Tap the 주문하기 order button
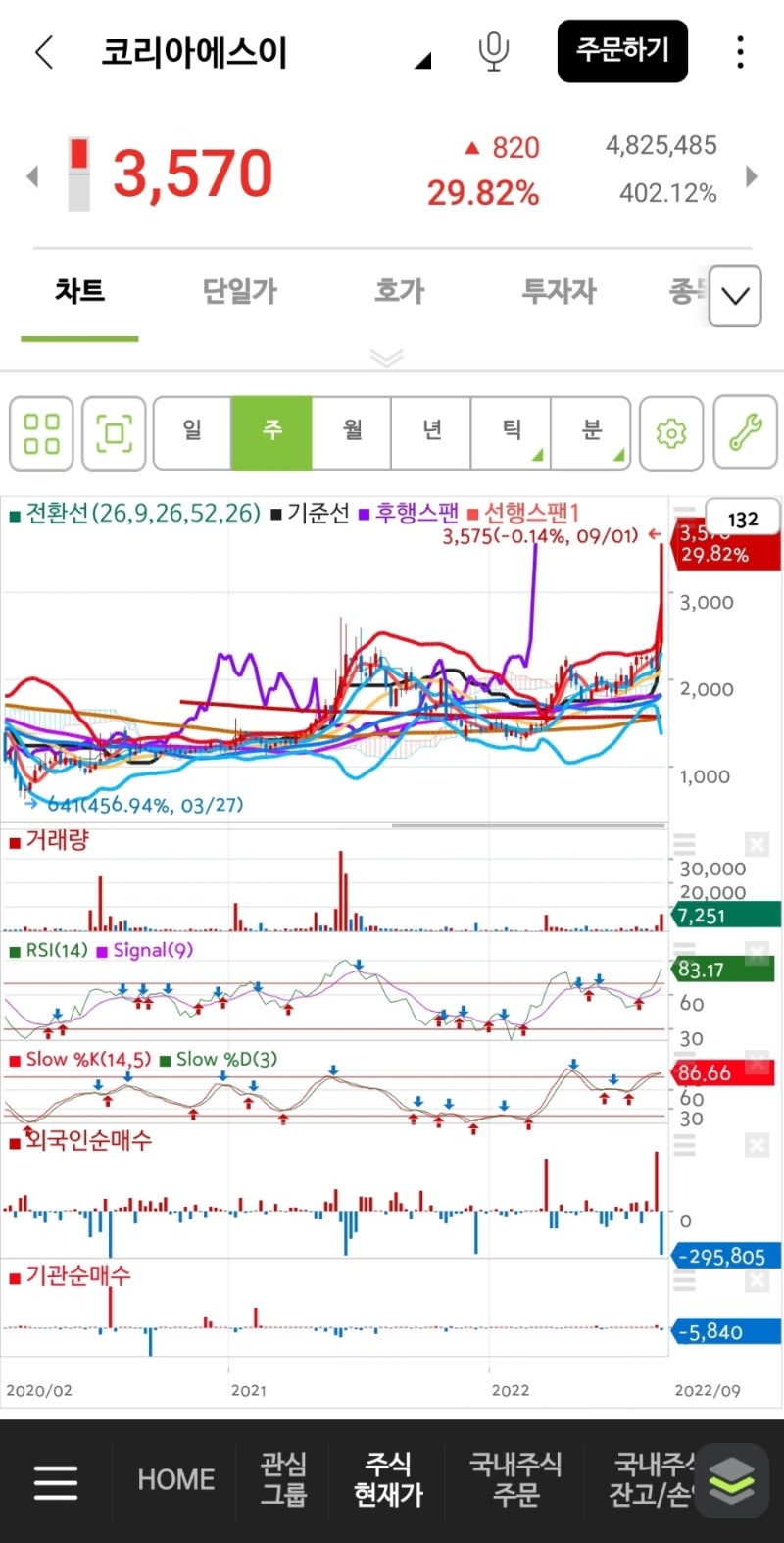 click(622, 50)
